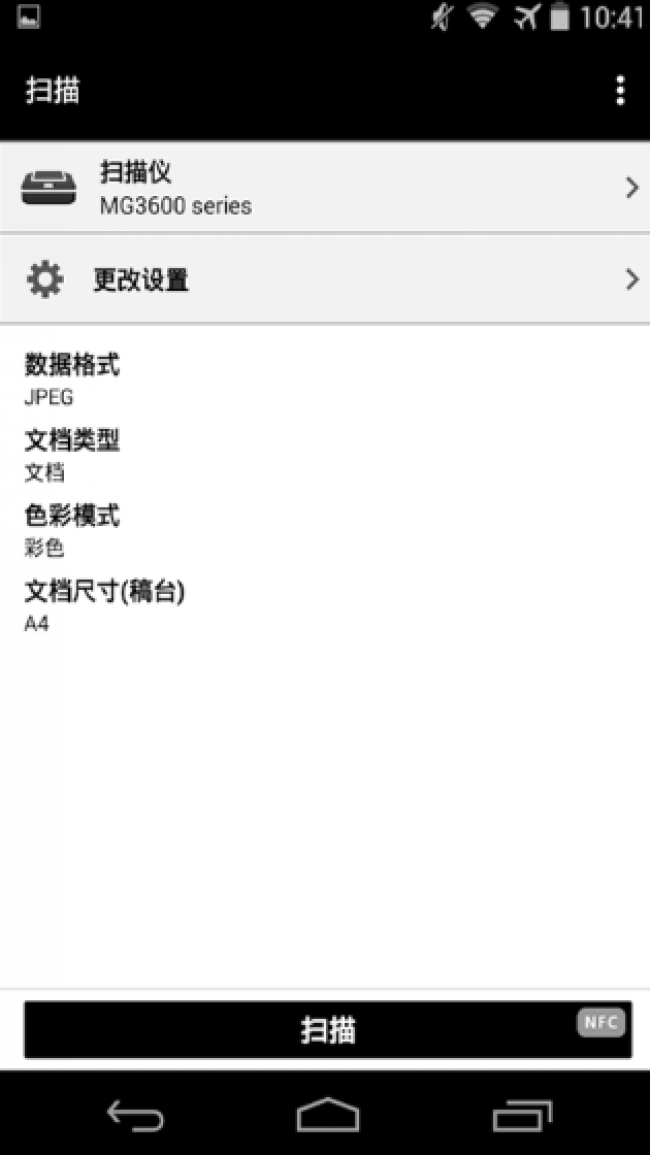Image resolution: width=650 pixels, height=1155 pixels.
Task: Go back with system back button
Action: click(136, 1114)
